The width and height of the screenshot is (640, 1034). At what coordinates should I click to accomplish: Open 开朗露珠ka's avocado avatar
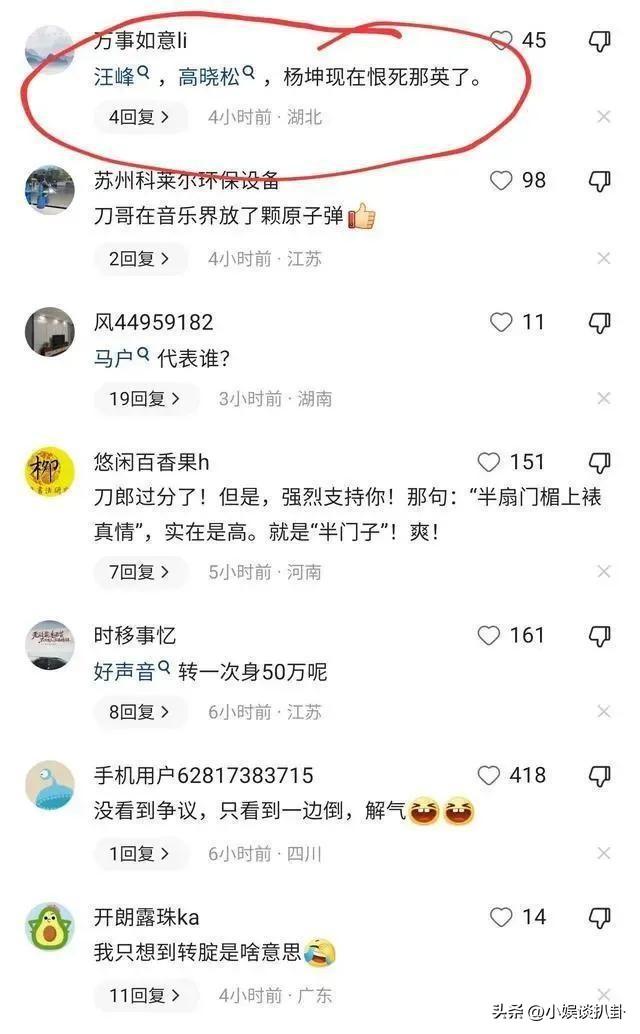click(50, 926)
